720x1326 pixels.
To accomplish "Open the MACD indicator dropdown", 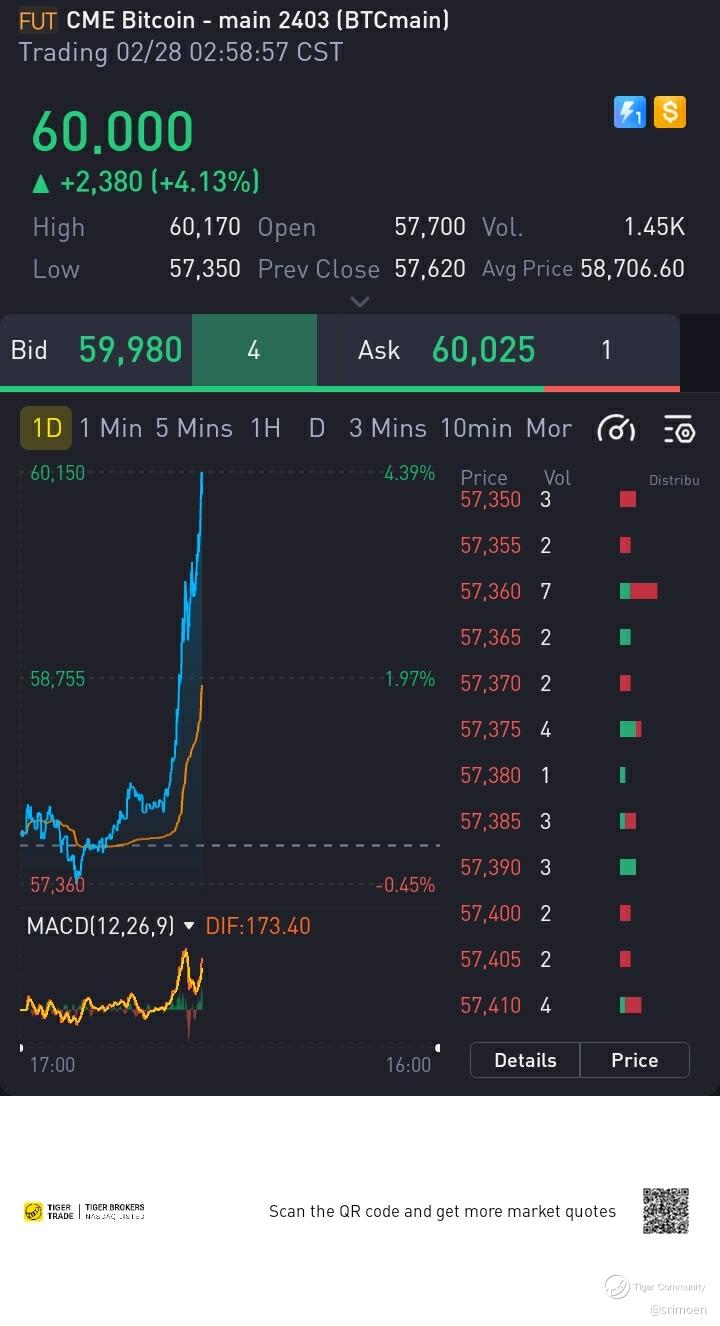I will 189,926.
